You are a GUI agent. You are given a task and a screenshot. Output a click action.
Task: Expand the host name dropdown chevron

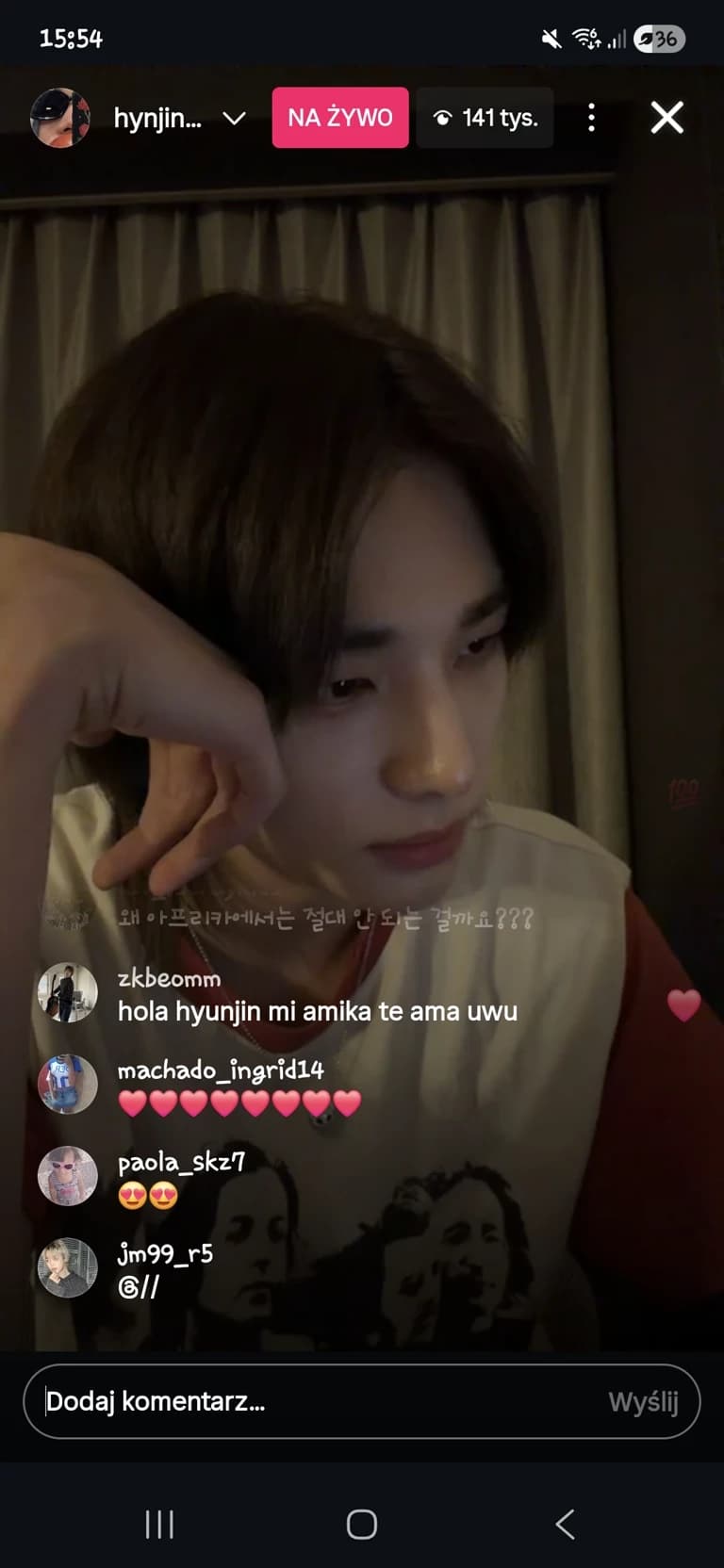click(x=234, y=118)
